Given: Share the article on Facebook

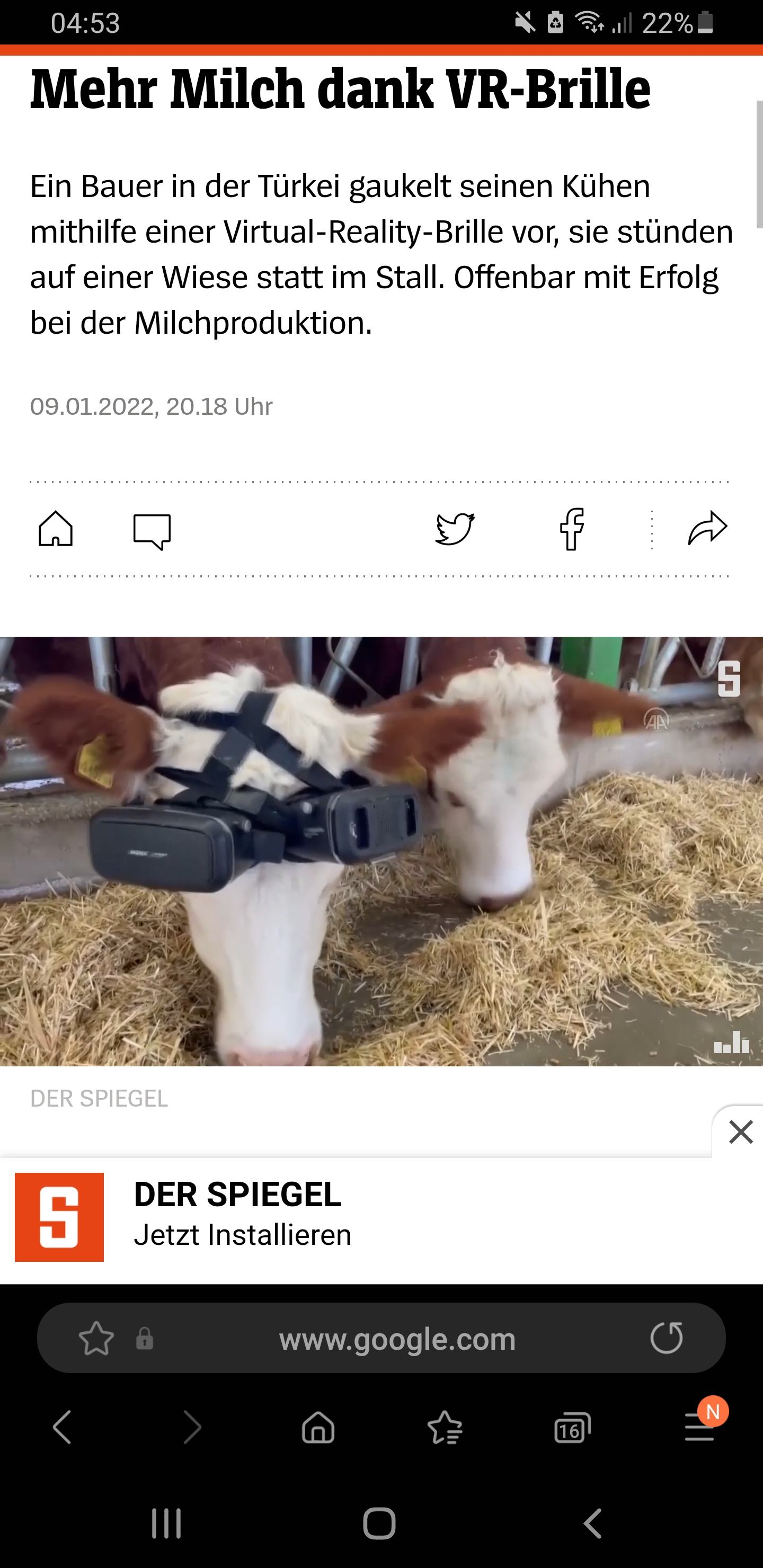Looking at the screenshot, I should tap(572, 529).
